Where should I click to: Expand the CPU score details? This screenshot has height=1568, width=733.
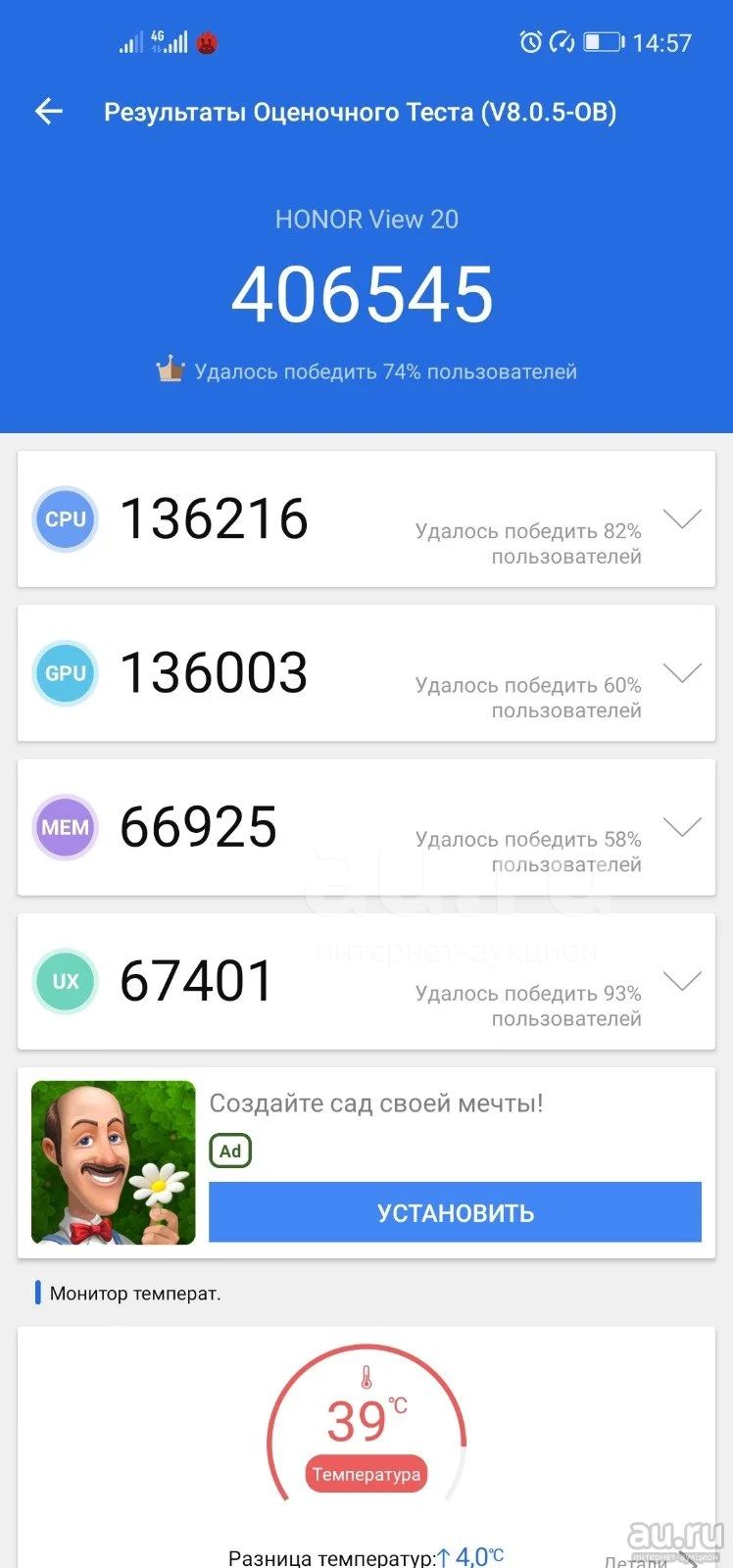point(682,519)
